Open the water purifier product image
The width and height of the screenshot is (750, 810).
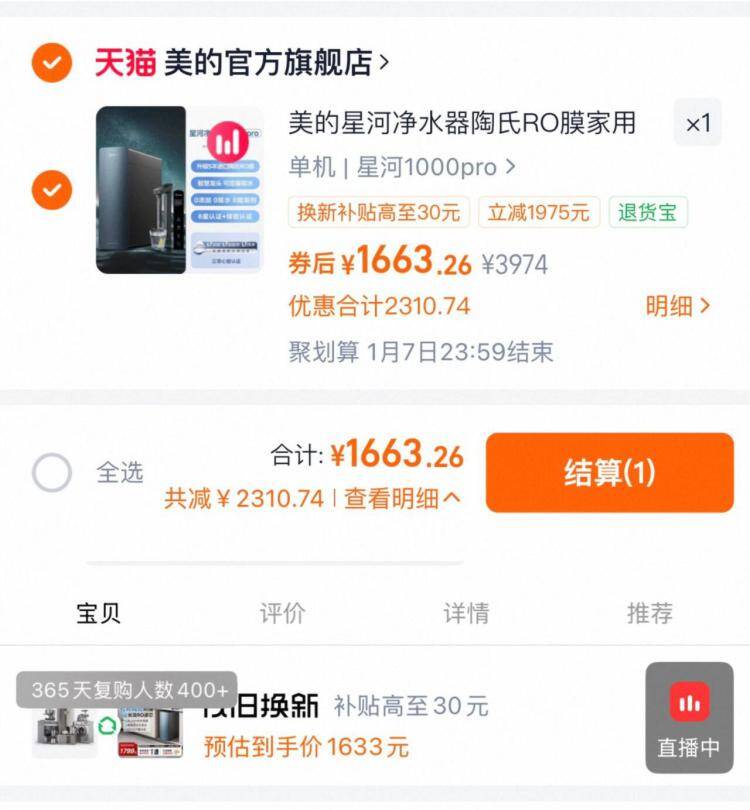[x=179, y=189]
